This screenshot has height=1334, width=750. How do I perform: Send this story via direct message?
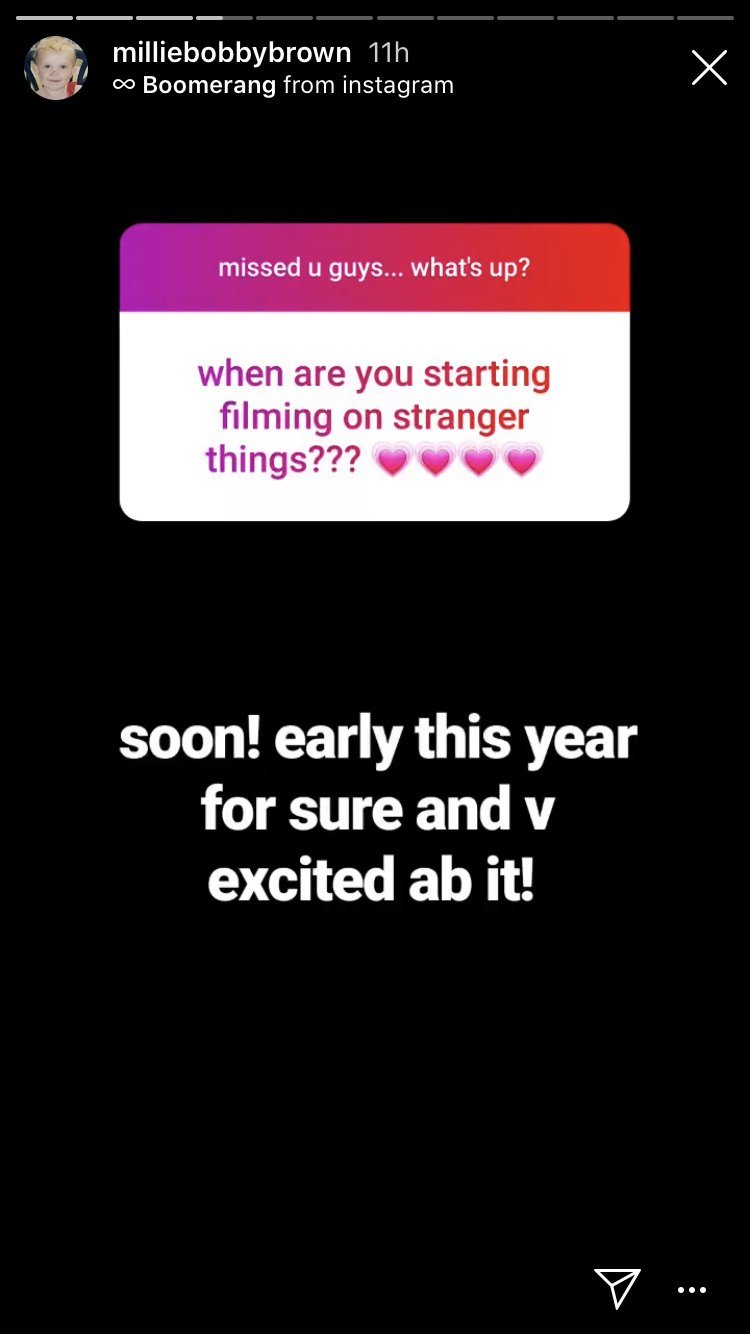tap(617, 1288)
